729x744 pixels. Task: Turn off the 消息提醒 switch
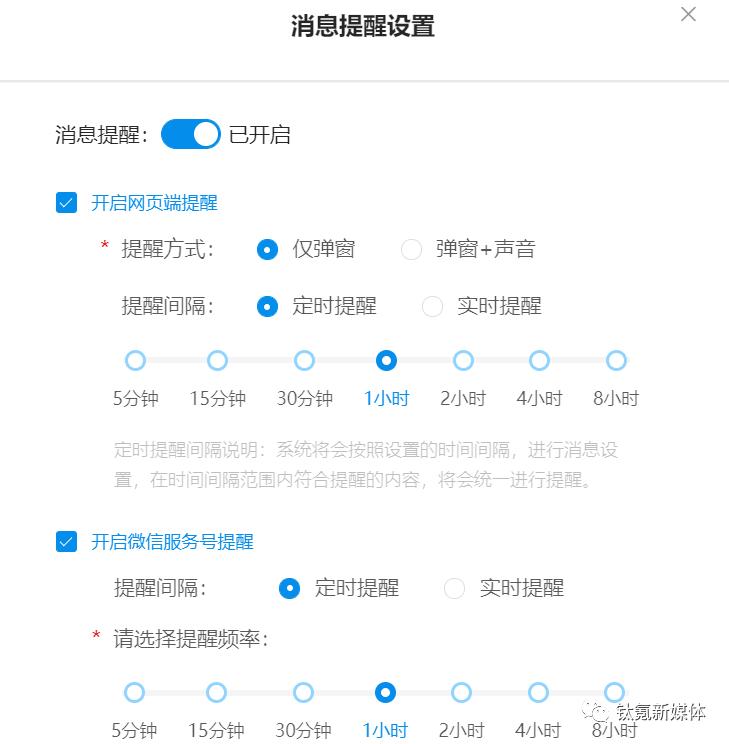[x=190, y=134]
